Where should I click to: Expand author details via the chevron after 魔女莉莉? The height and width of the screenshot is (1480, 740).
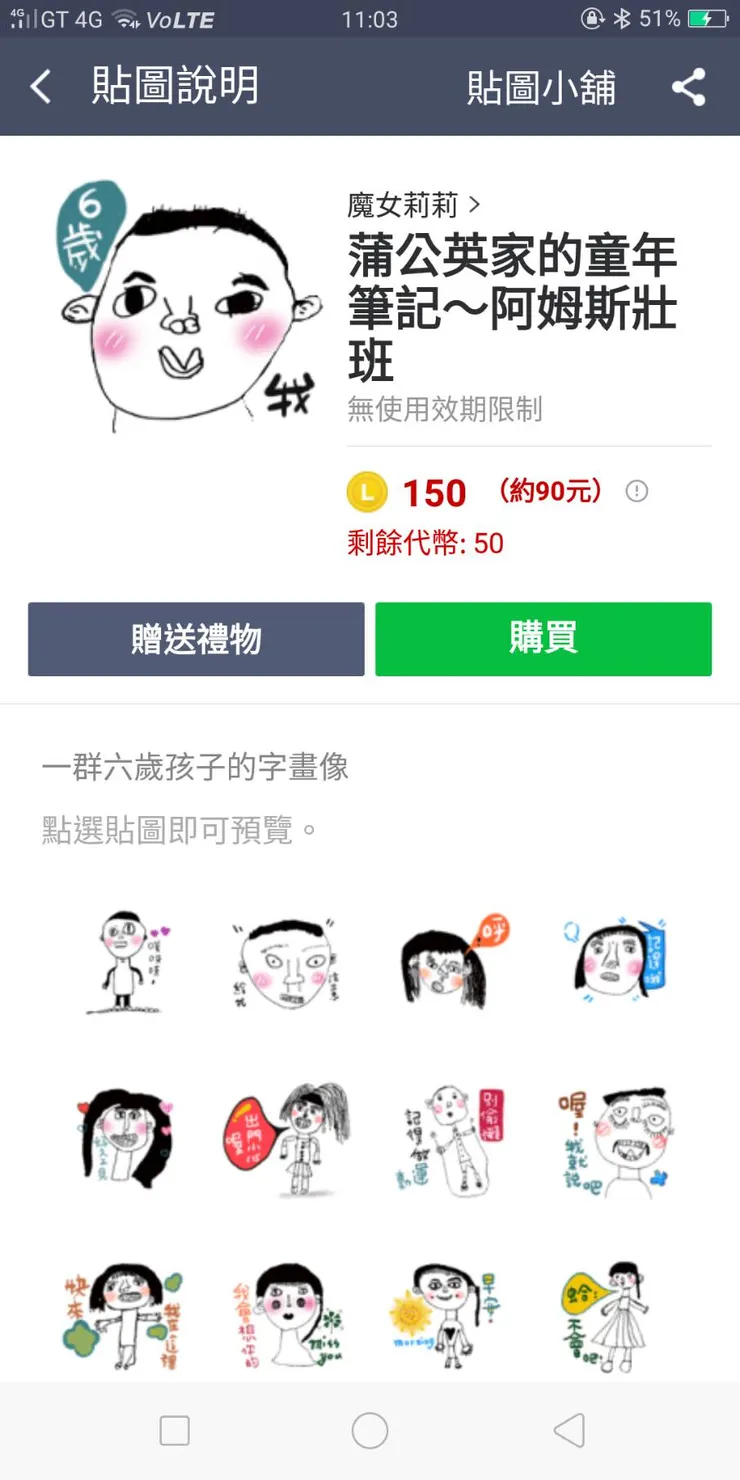(476, 203)
